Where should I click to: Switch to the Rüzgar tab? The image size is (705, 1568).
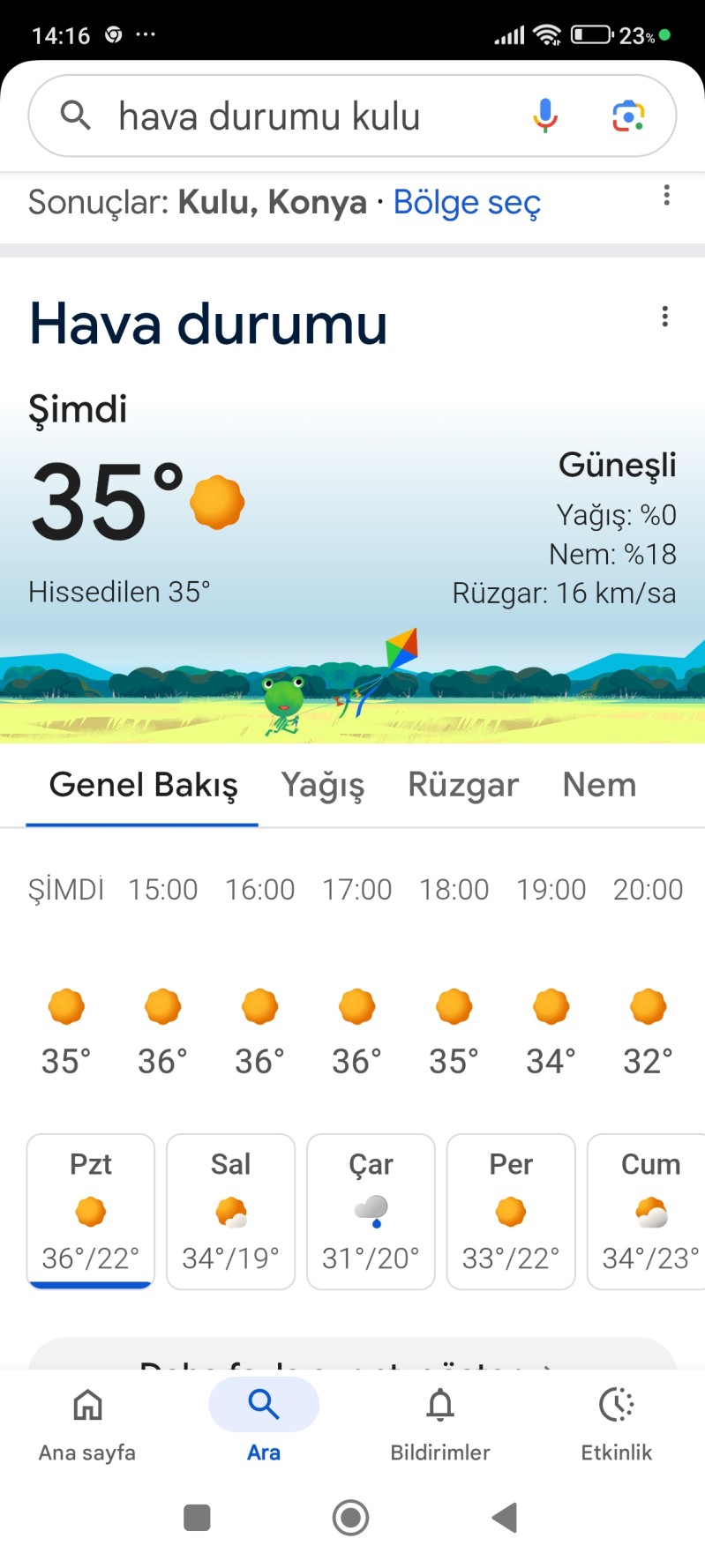(x=463, y=785)
